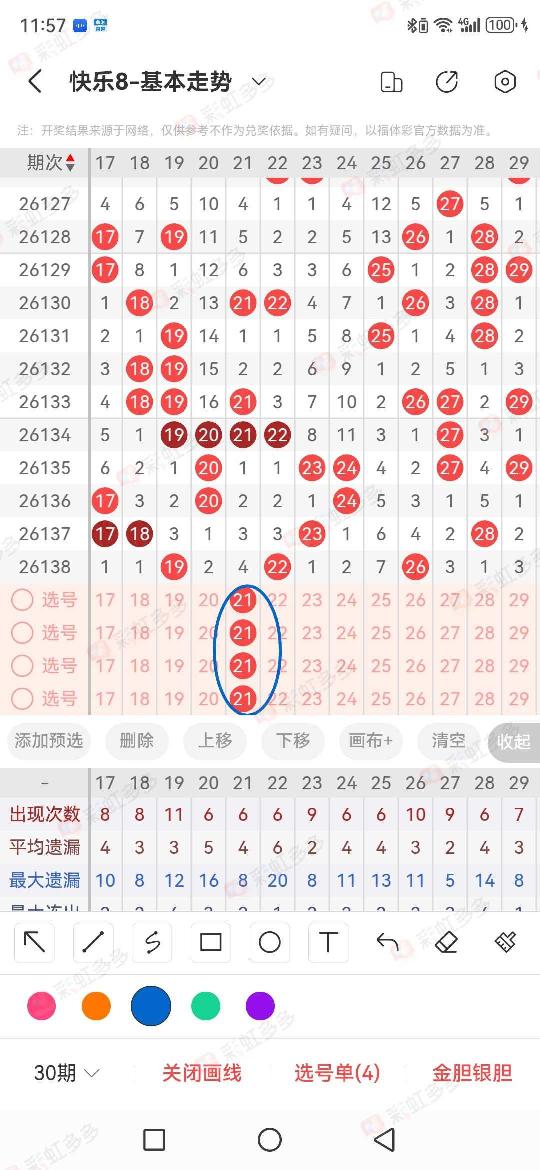Open the 30期 period dropdown
Image resolution: width=540 pixels, height=1170 pixels.
coord(66,1073)
